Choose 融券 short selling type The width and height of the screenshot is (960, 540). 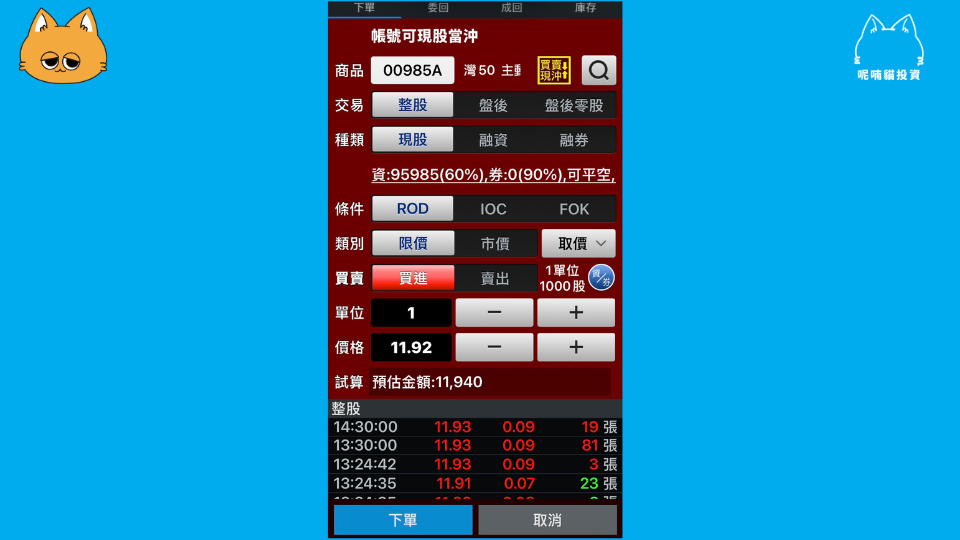click(x=574, y=140)
